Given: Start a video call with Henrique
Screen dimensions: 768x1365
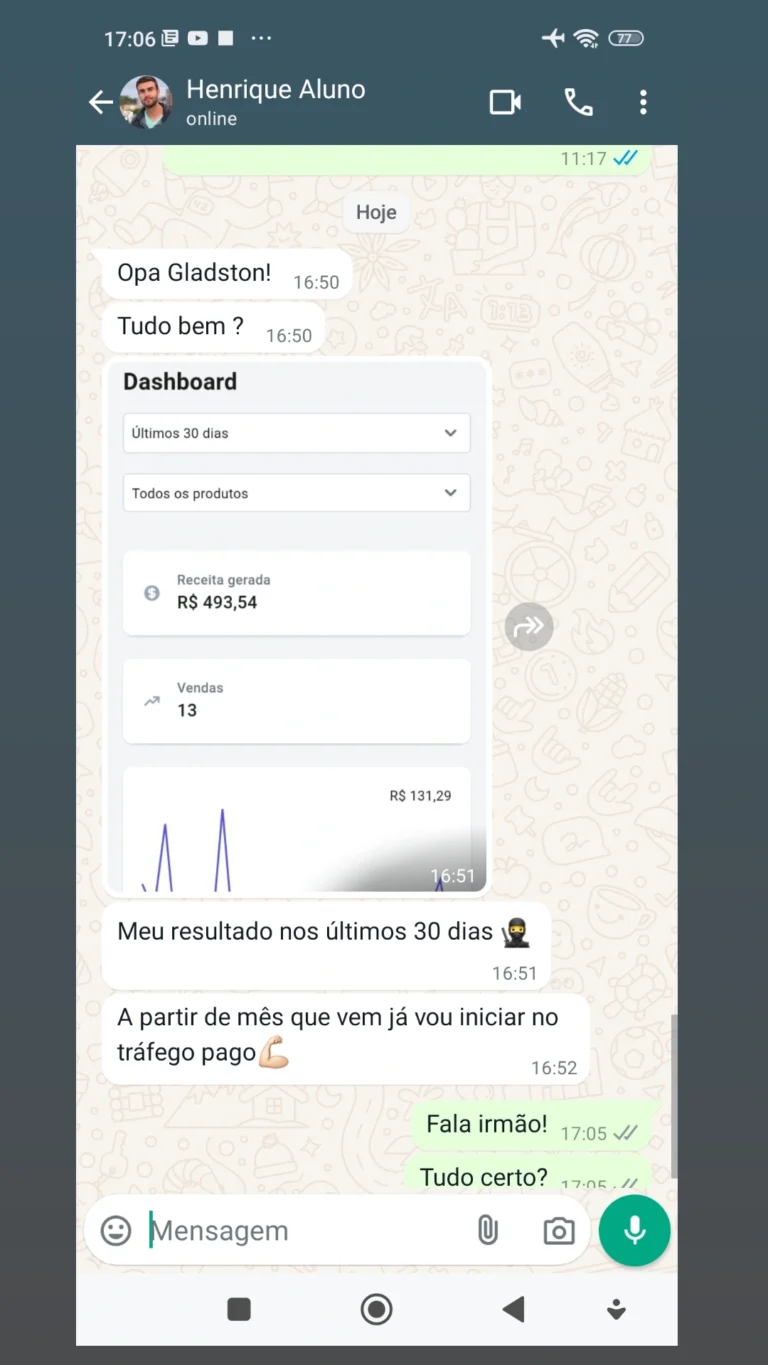Looking at the screenshot, I should (x=505, y=102).
